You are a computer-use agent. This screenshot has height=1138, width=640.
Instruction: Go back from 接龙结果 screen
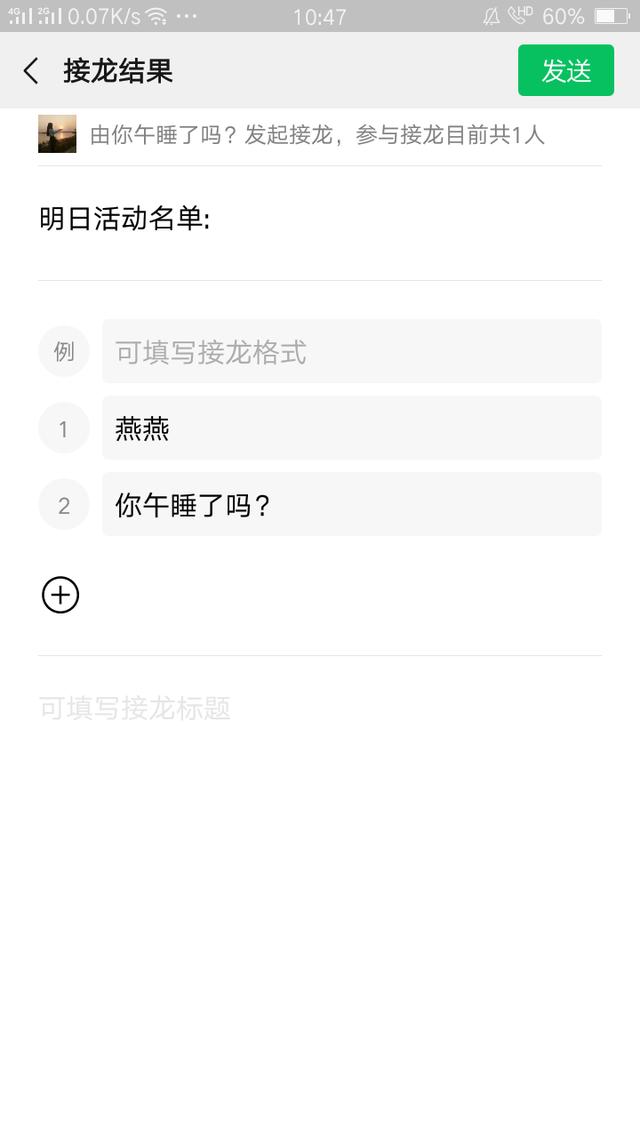(31, 71)
